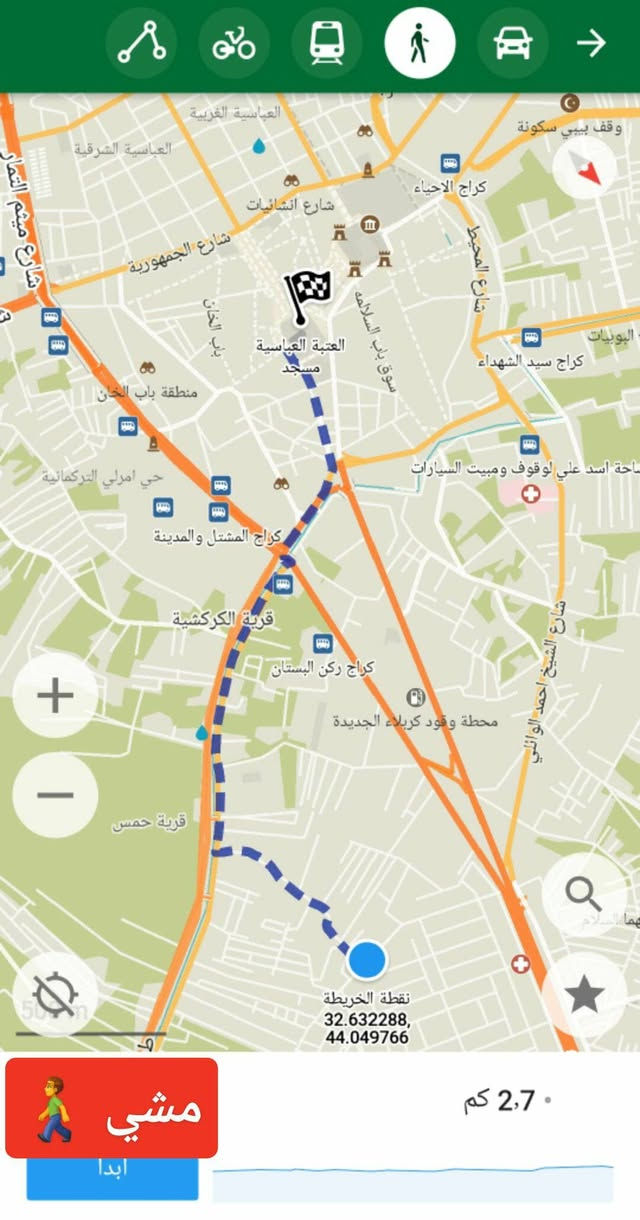
Task: Switch to the straight-line route mode
Action: click(x=141, y=44)
